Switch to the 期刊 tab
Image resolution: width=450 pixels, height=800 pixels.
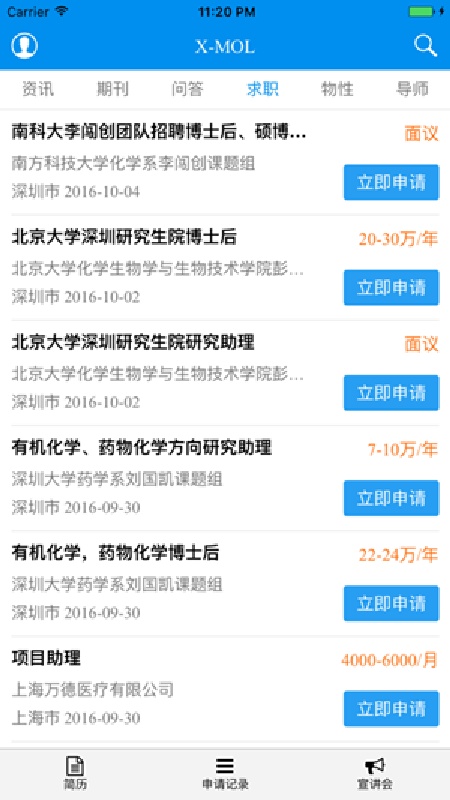coord(113,89)
